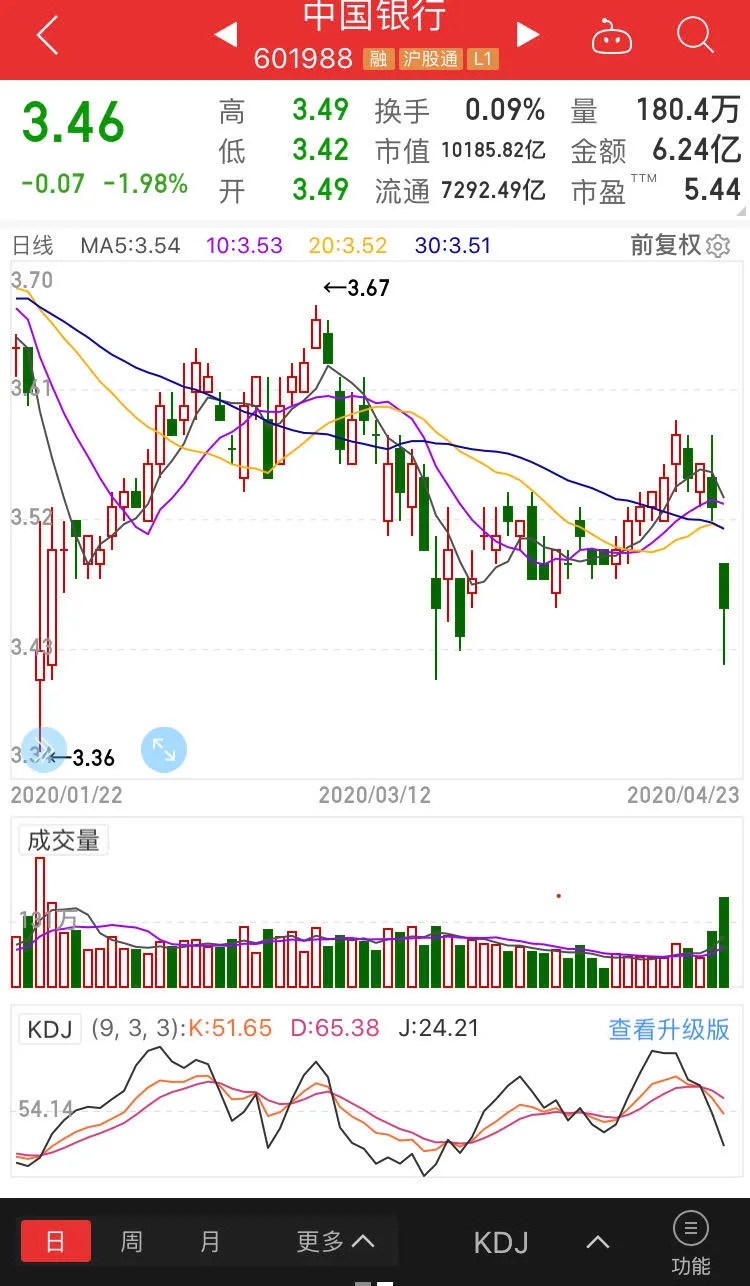Image resolution: width=750 pixels, height=1286 pixels.
Task: Open the robot assistant icon
Action: tap(612, 37)
